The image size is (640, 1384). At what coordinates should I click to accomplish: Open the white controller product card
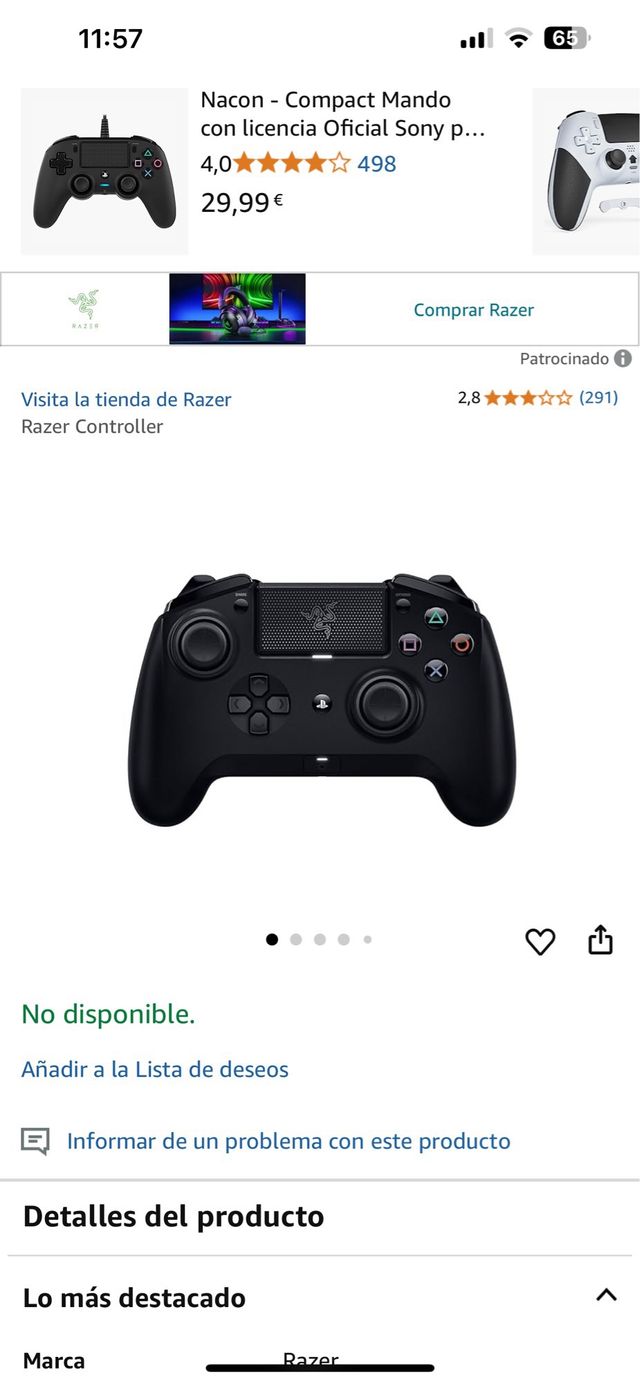coord(590,170)
